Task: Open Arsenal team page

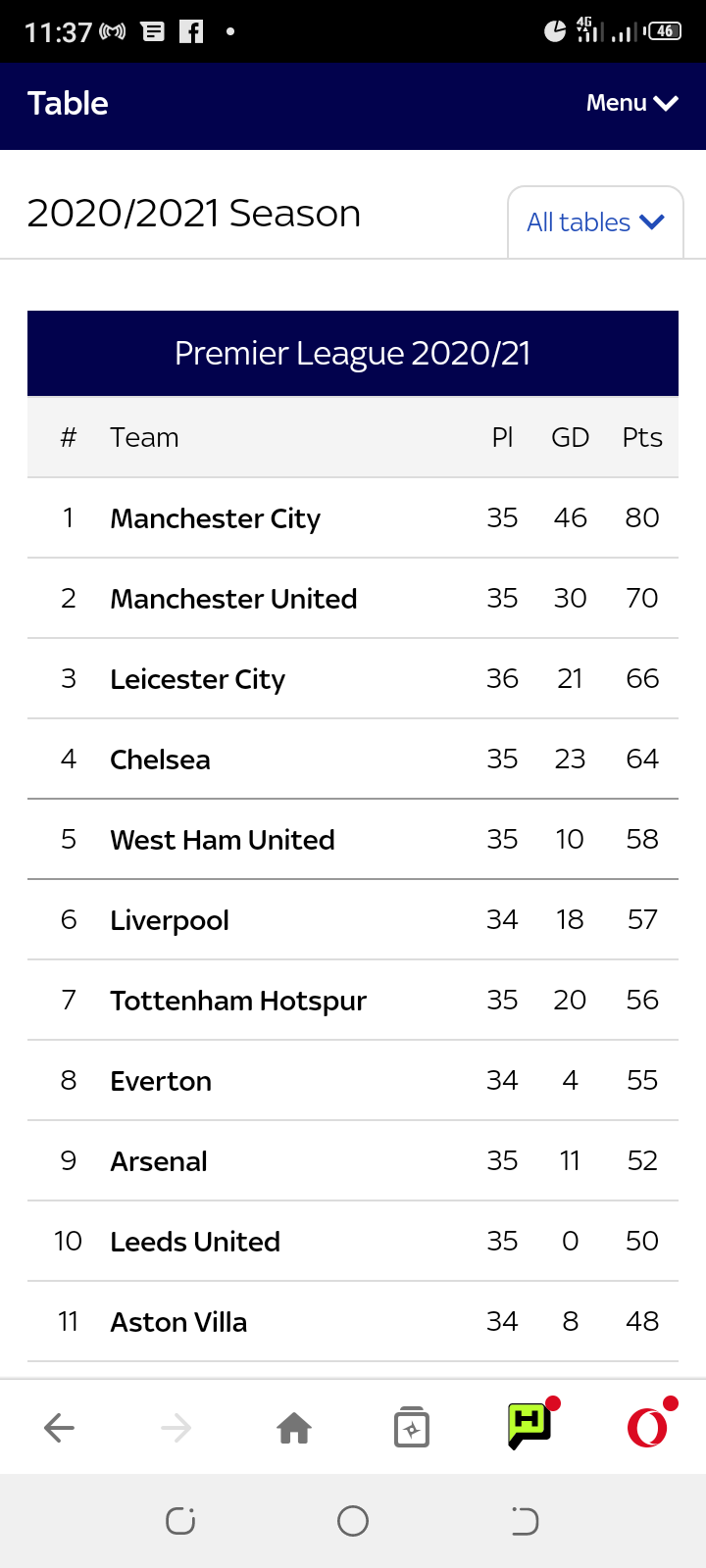Action: click(x=159, y=1161)
